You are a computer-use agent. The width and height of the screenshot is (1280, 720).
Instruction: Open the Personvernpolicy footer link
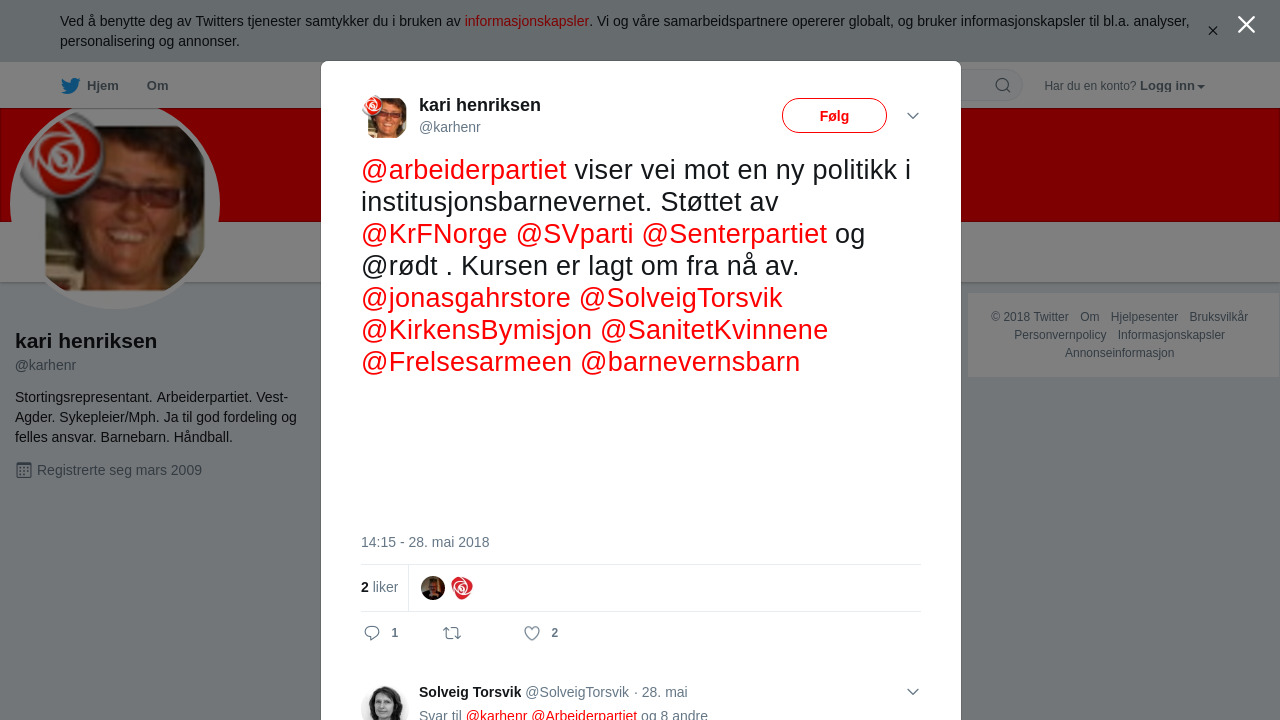click(1059, 335)
